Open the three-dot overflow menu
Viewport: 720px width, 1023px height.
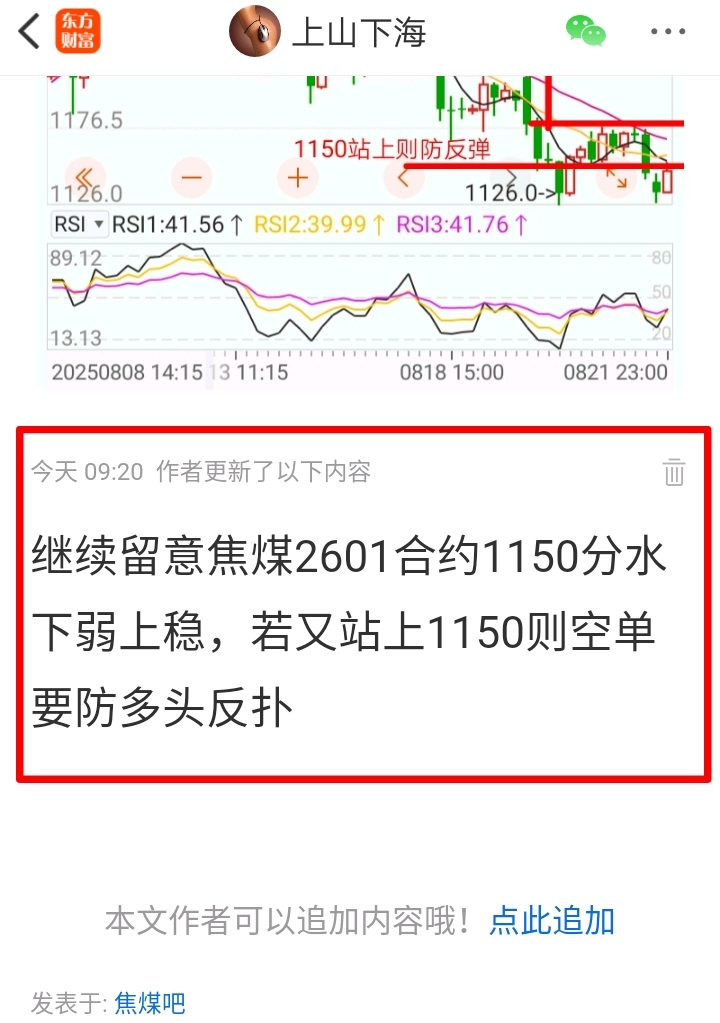tap(668, 31)
